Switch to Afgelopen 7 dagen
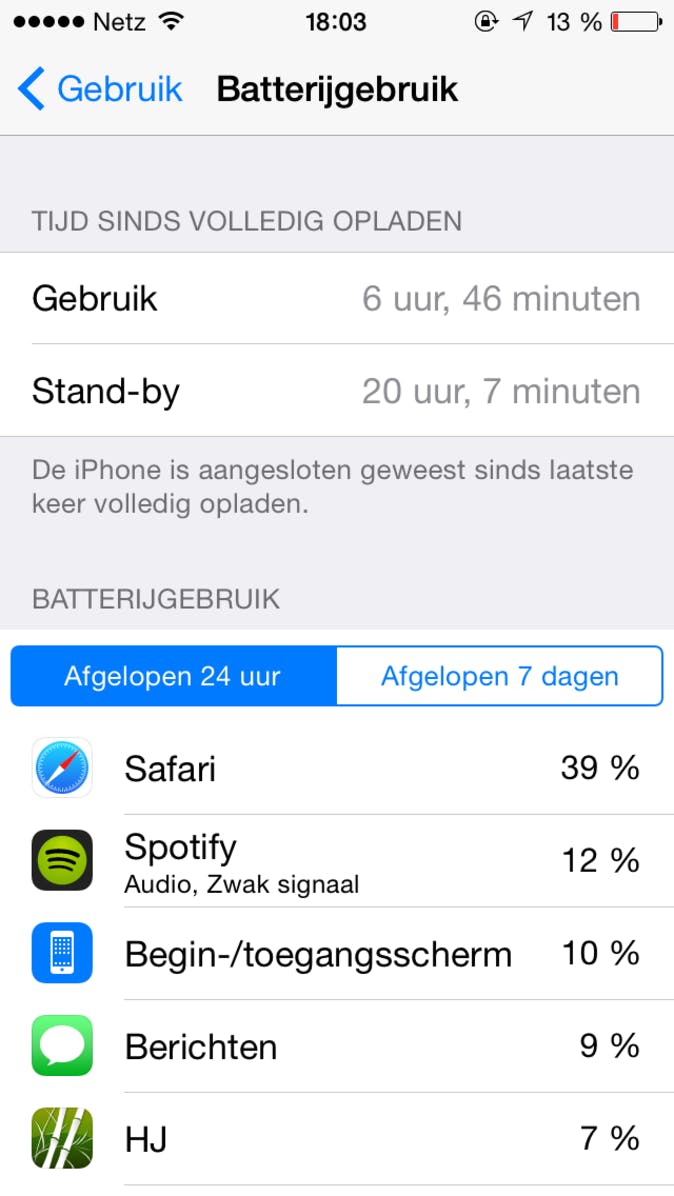Image resolution: width=674 pixels, height=1196 pixels. [x=499, y=676]
